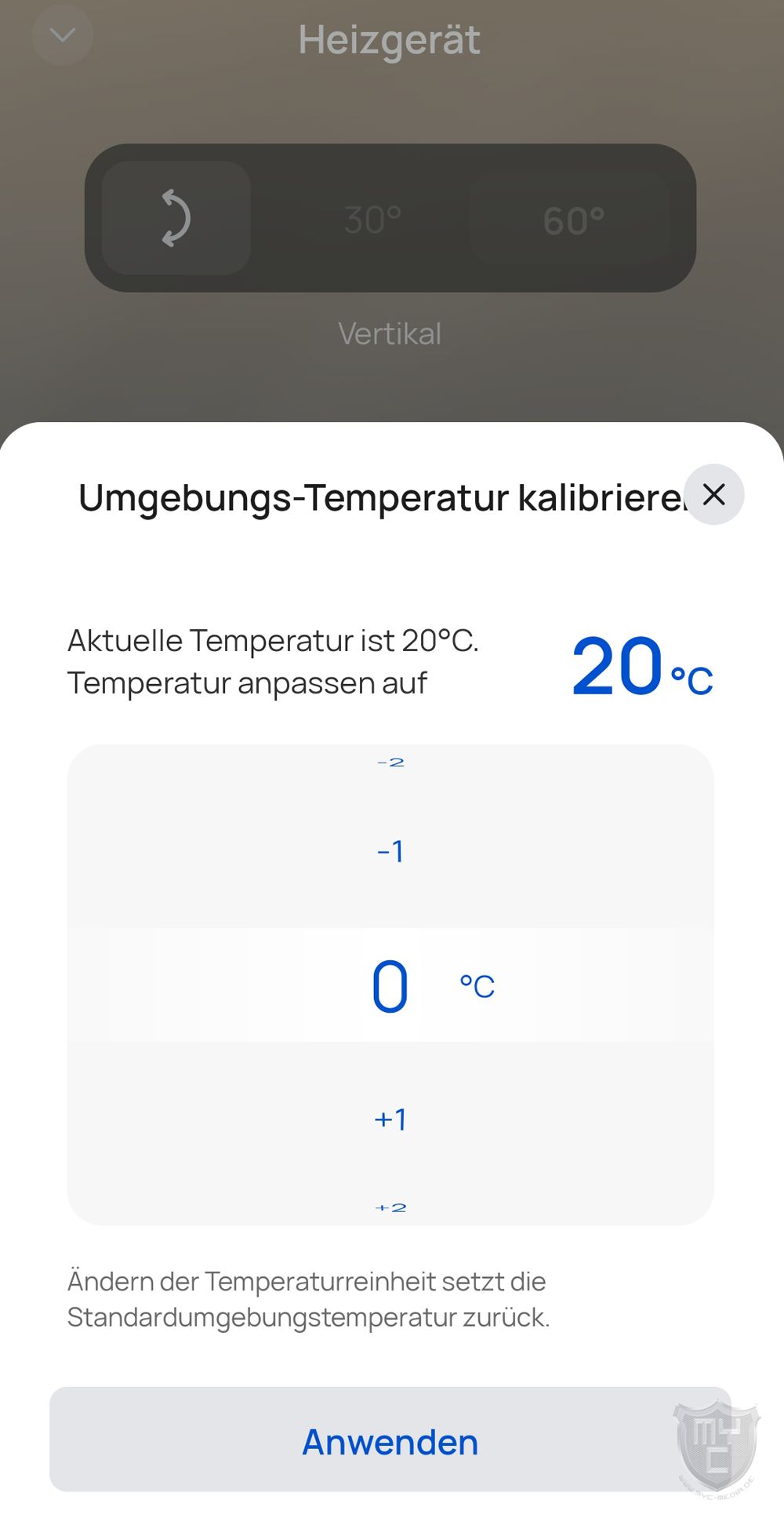Choose the +2 offset value

click(390, 1207)
